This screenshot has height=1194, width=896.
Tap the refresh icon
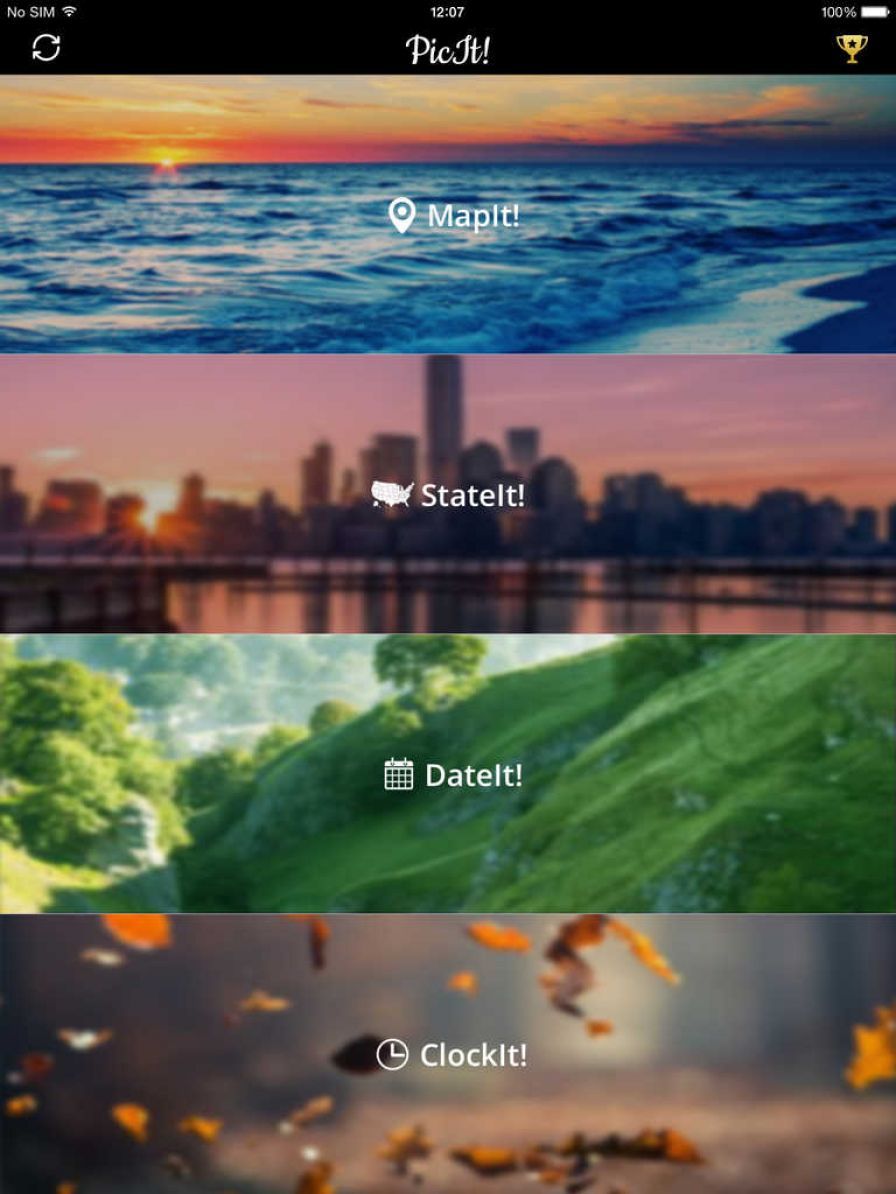click(x=46, y=48)
